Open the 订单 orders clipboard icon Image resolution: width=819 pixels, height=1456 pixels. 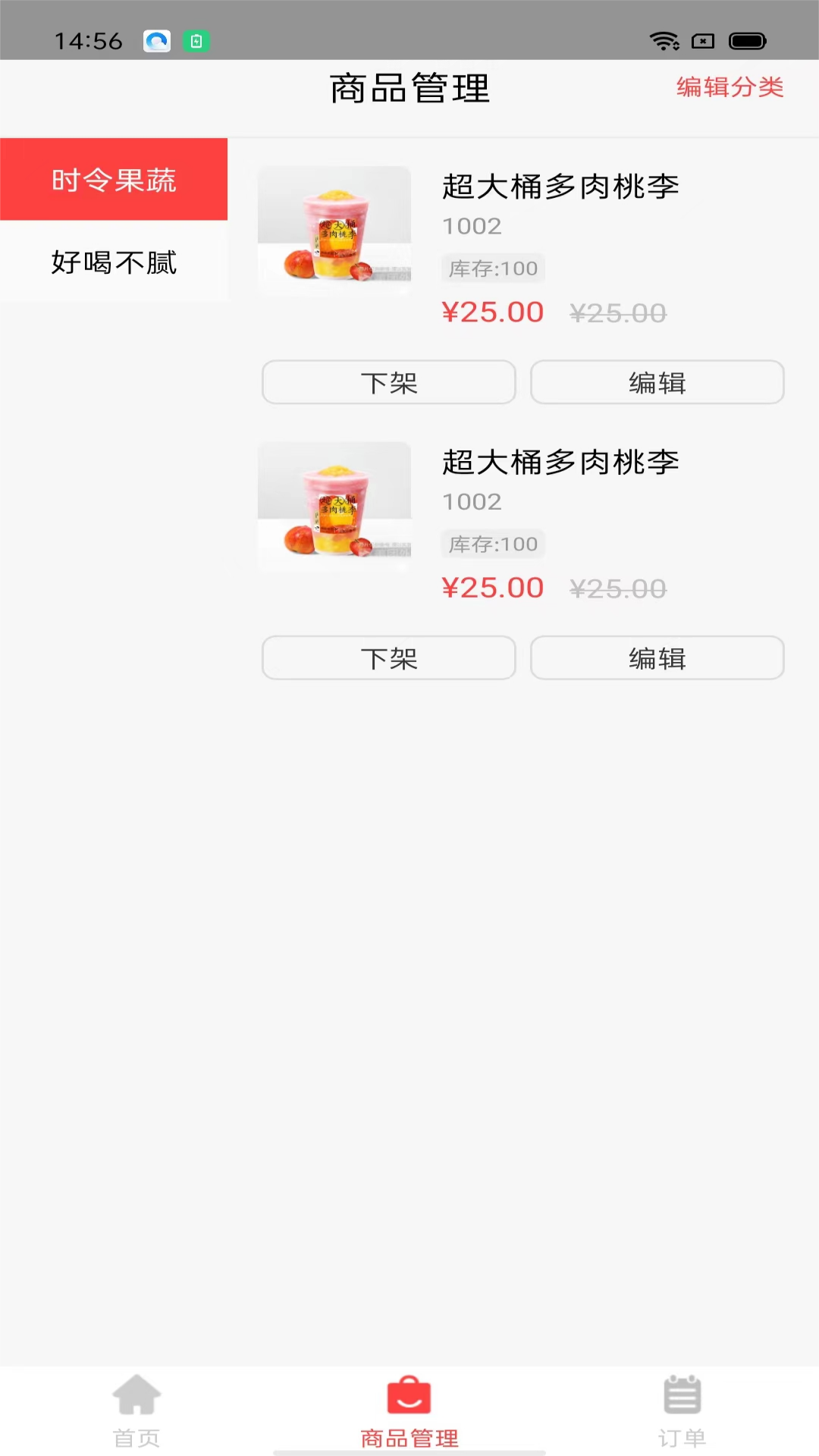tap(682, 1408)
